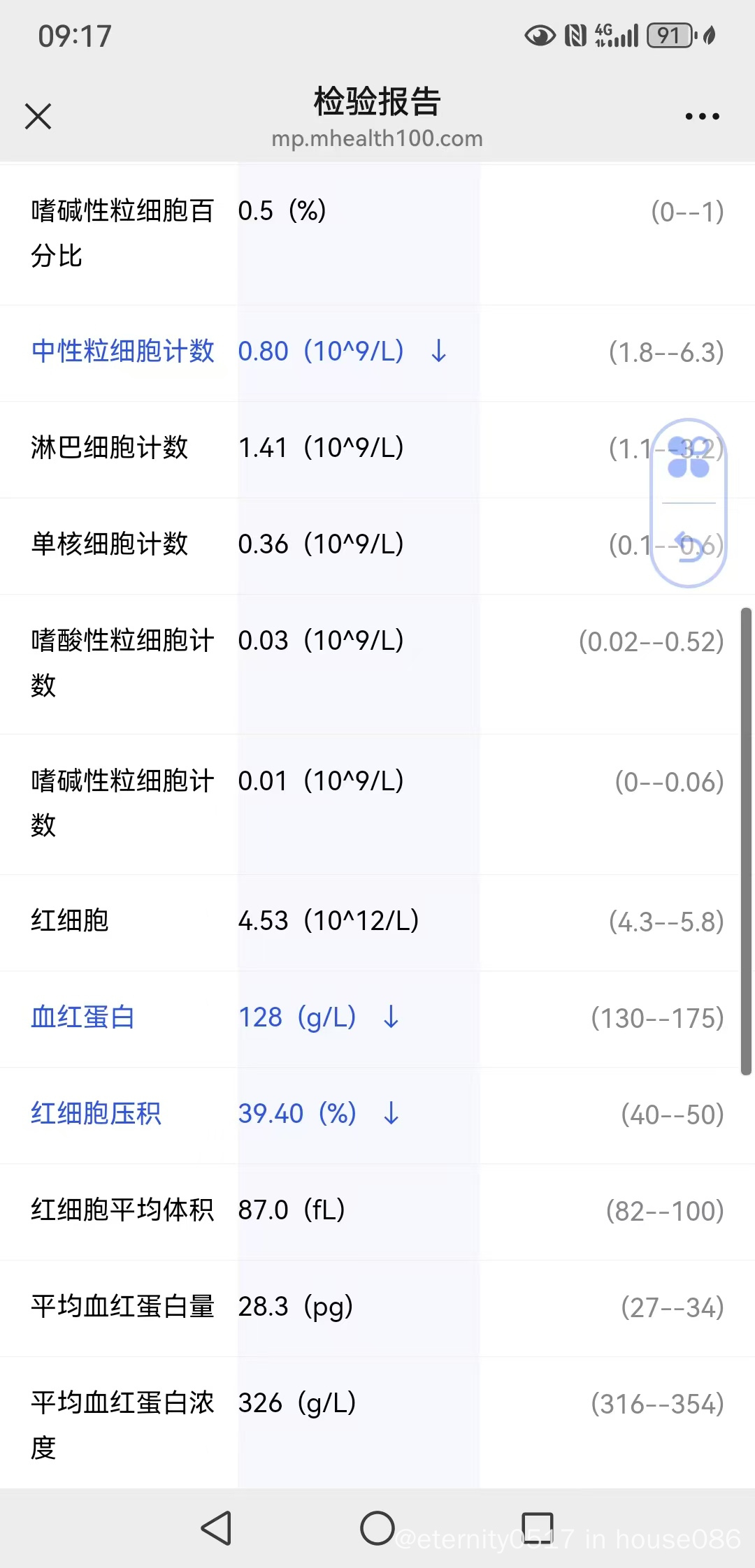Image resolution: width=755 pixels, height=1568 pixels.
Task: Go back with the system back button
Action: [217, 1527]
